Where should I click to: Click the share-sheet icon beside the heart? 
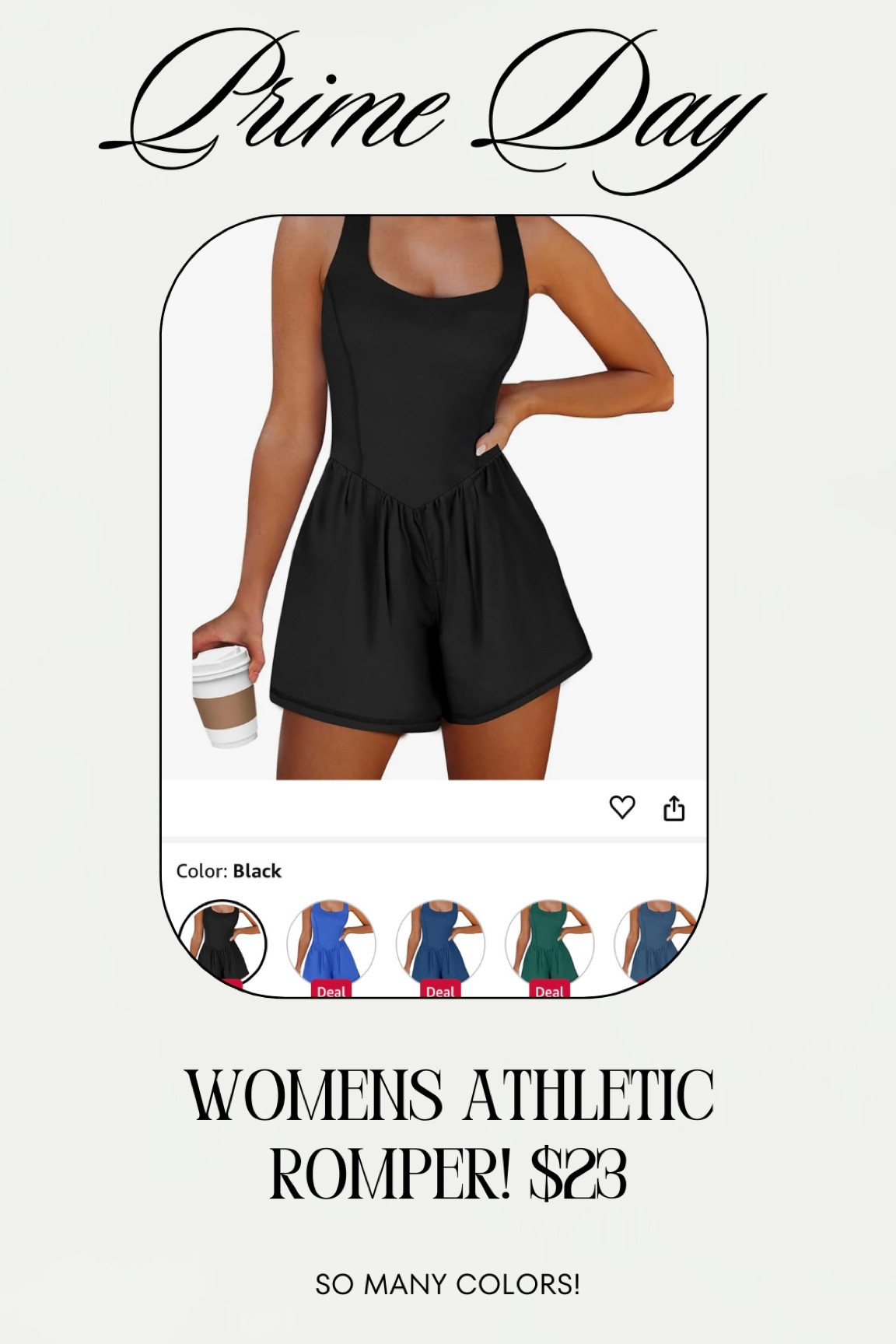[x=674, y=810]
